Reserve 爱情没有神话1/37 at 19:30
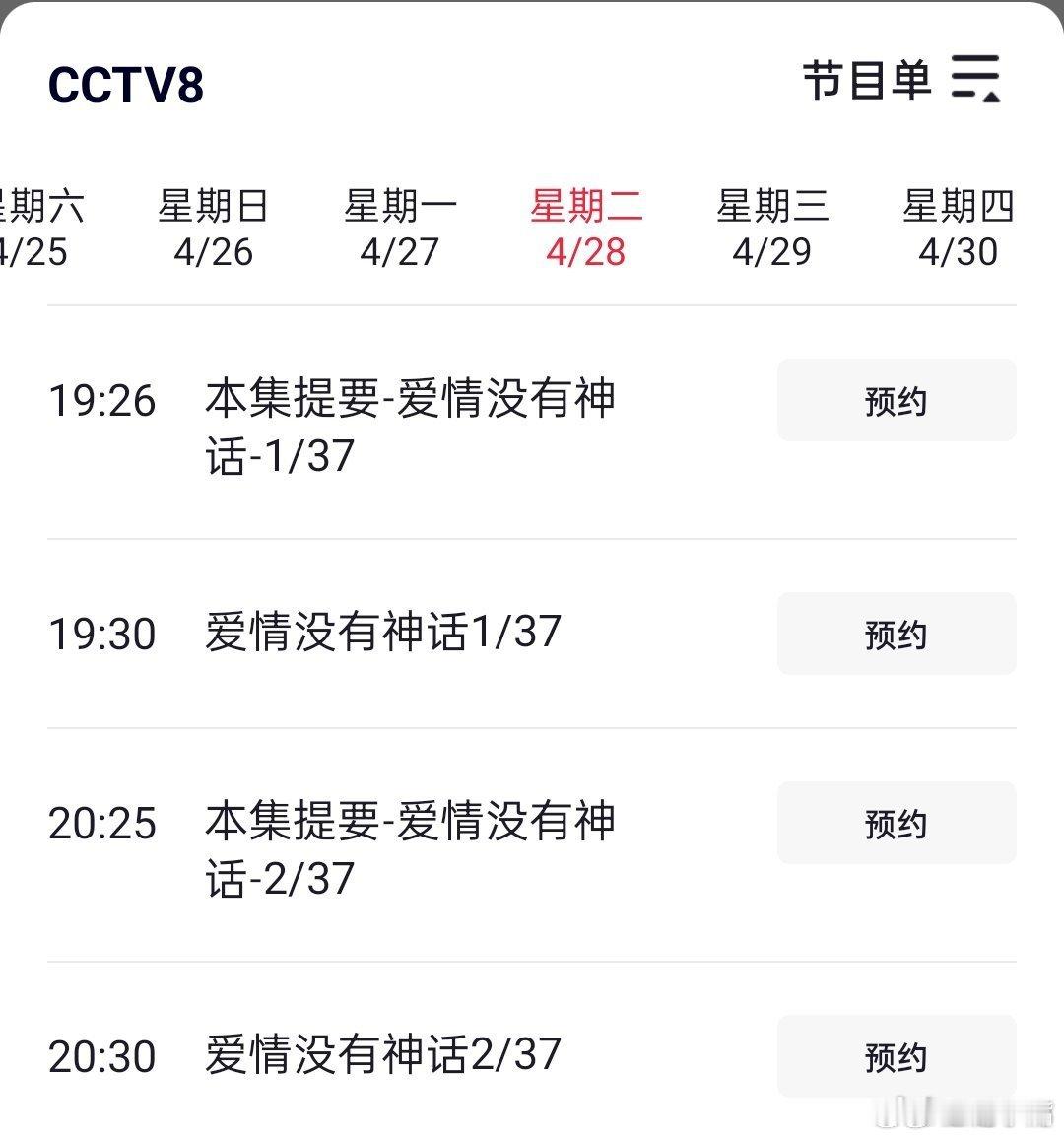 click(x=896, y=636)
